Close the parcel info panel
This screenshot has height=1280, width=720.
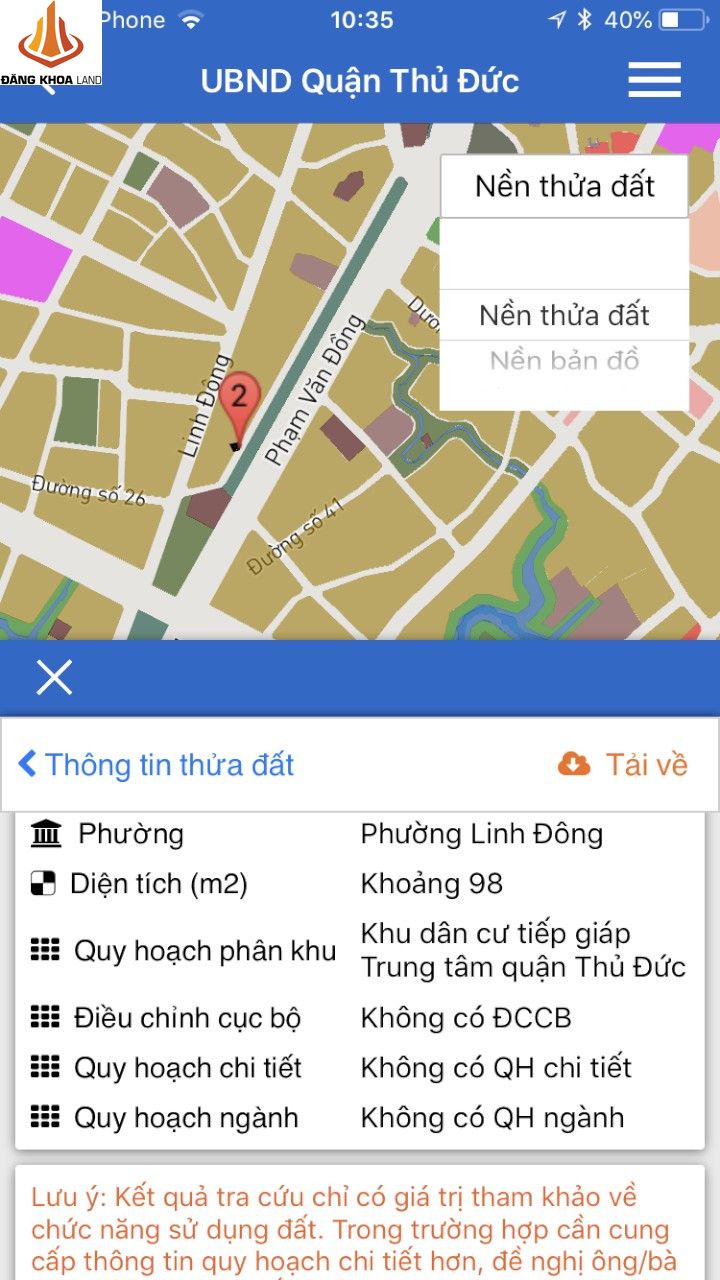(x=54, y=677)
